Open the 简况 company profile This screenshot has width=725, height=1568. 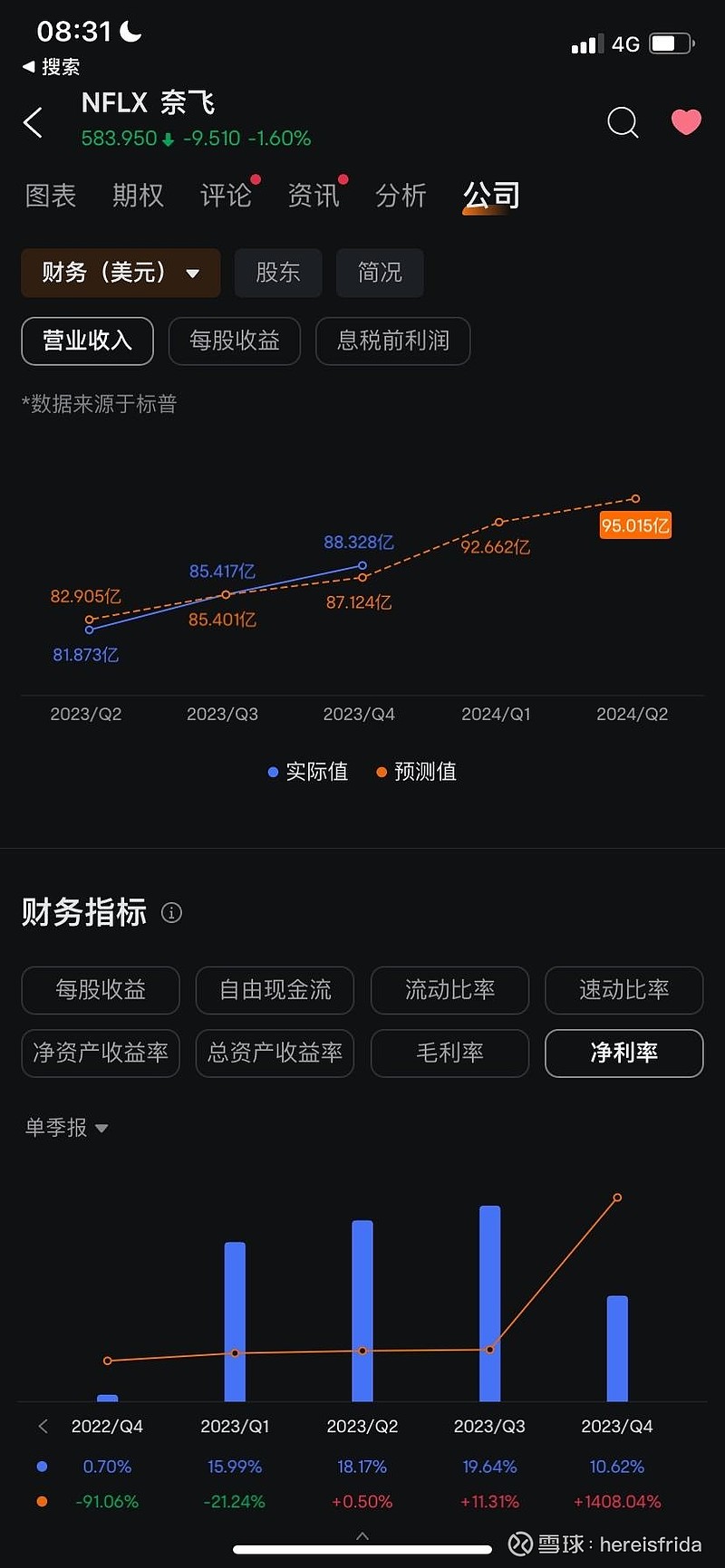pyautogui.click(x=380, y=273)
